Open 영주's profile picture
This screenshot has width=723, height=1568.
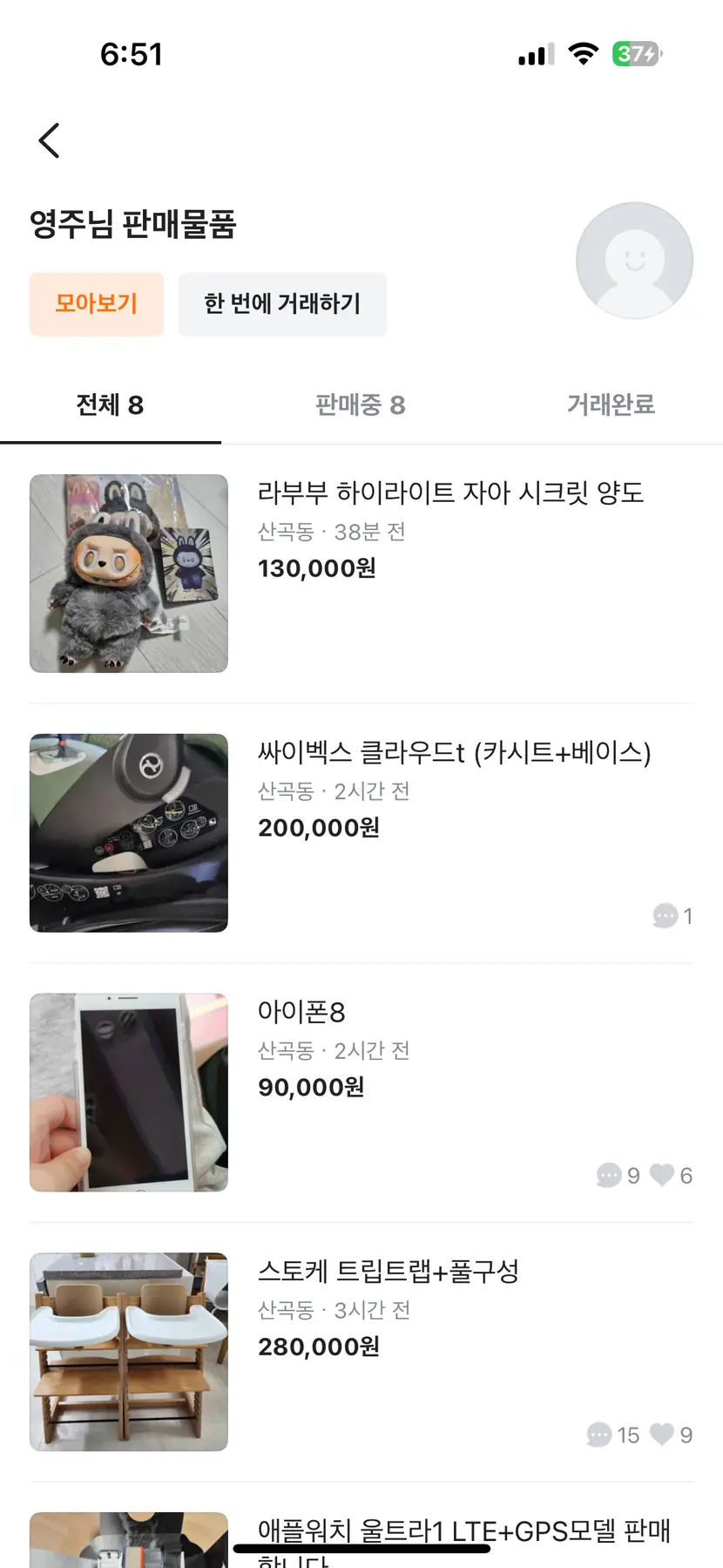pyautogui.click(x=634, y=261)
